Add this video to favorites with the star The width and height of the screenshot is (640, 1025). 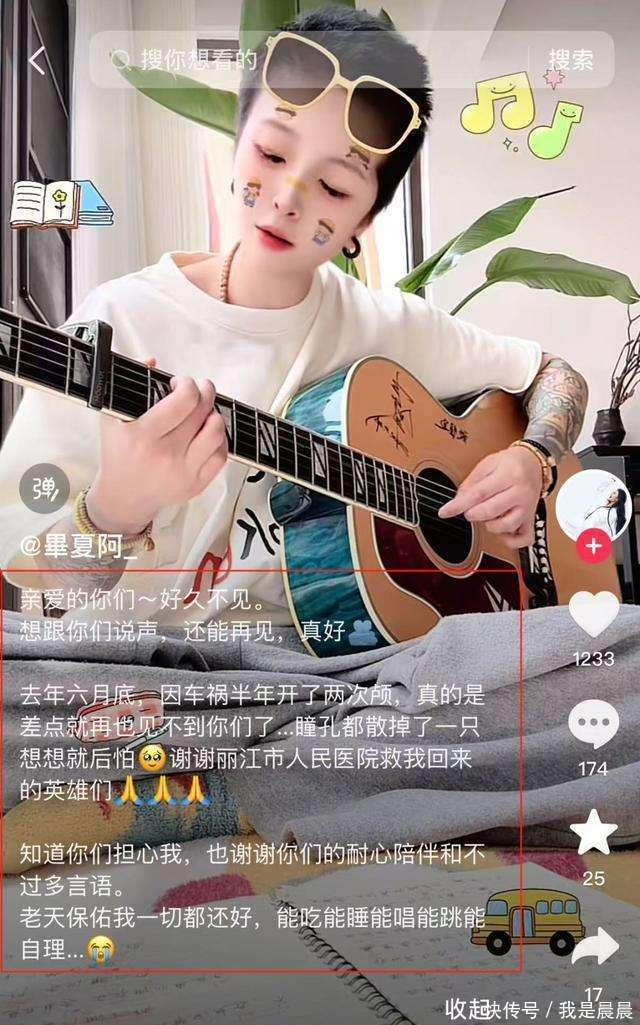pyautogui.click(x=594, y=832)
